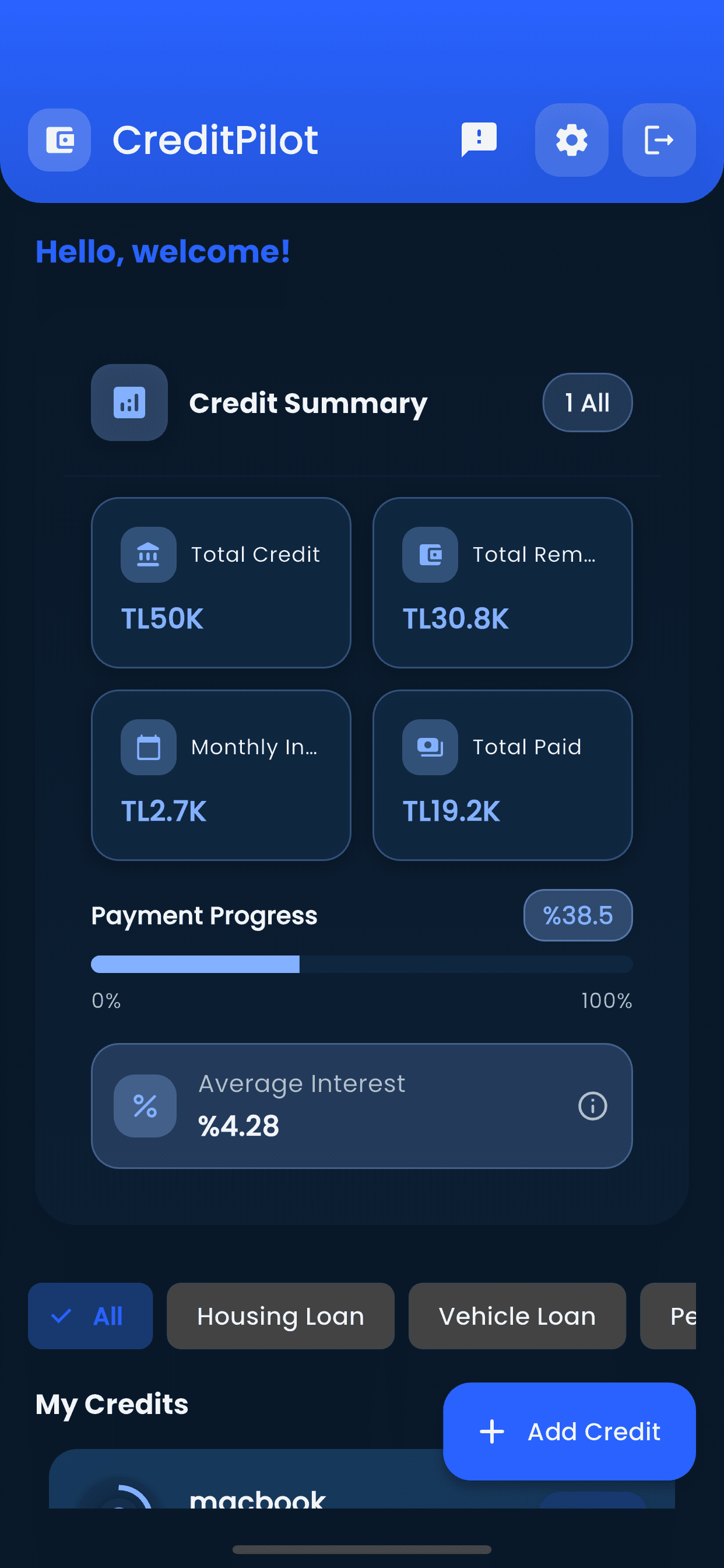This screenshot has height=1568, width=724.
Task: Click the Monthly Installment calendar icon
Action: (x=149, y=747)
